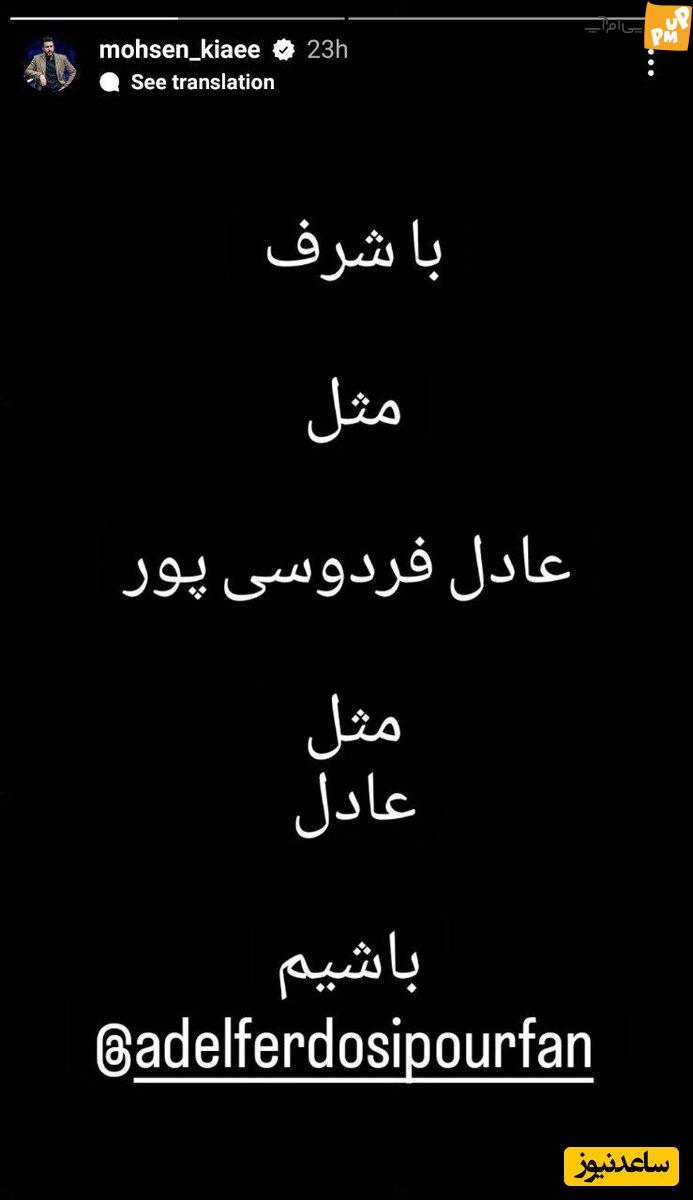Screen dimensions: 693x1200
Task: Tap the mohsen_kiaee username
Action: pos(180,49)
